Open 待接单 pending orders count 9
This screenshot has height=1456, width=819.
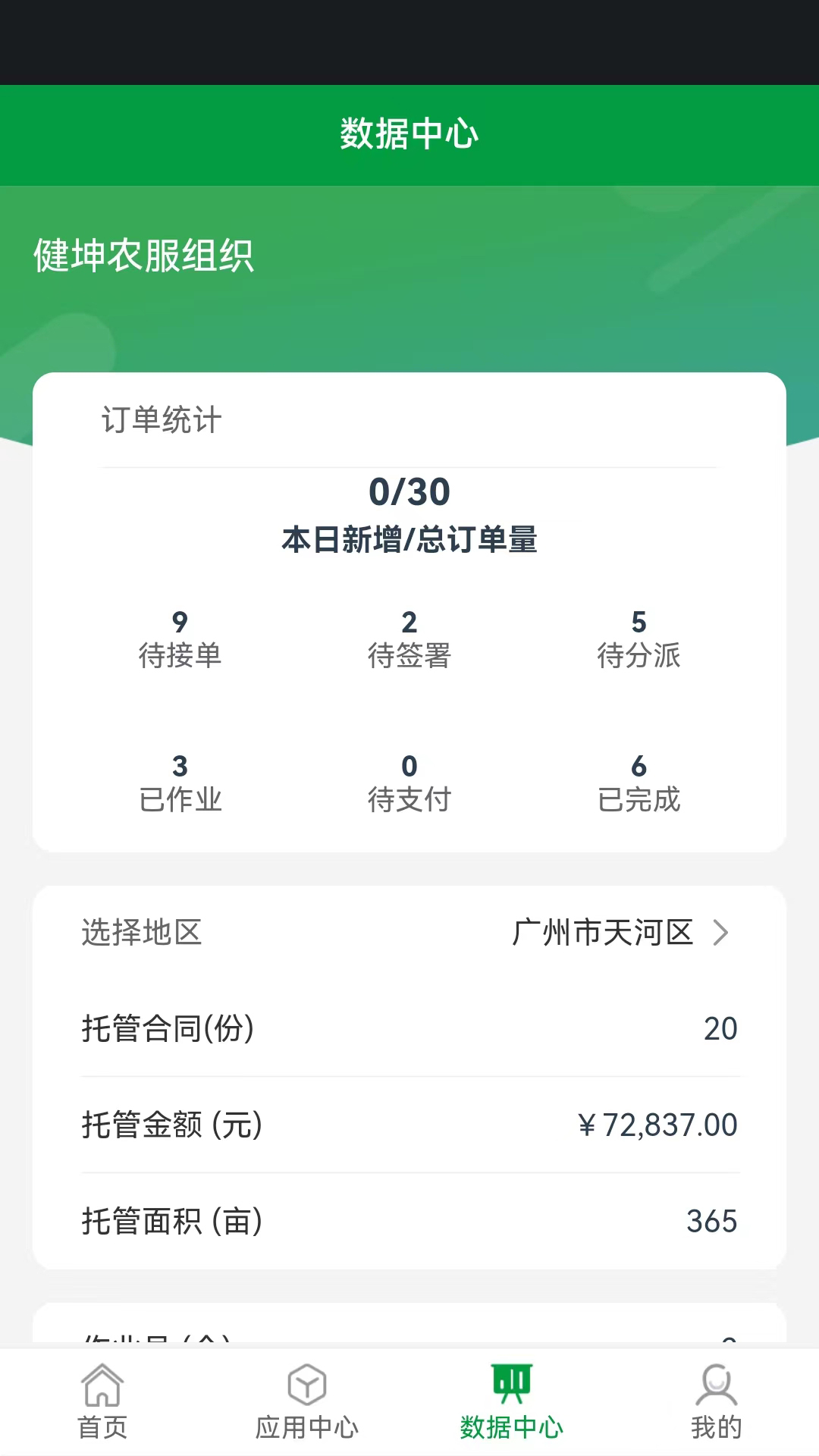coord(179,637)
